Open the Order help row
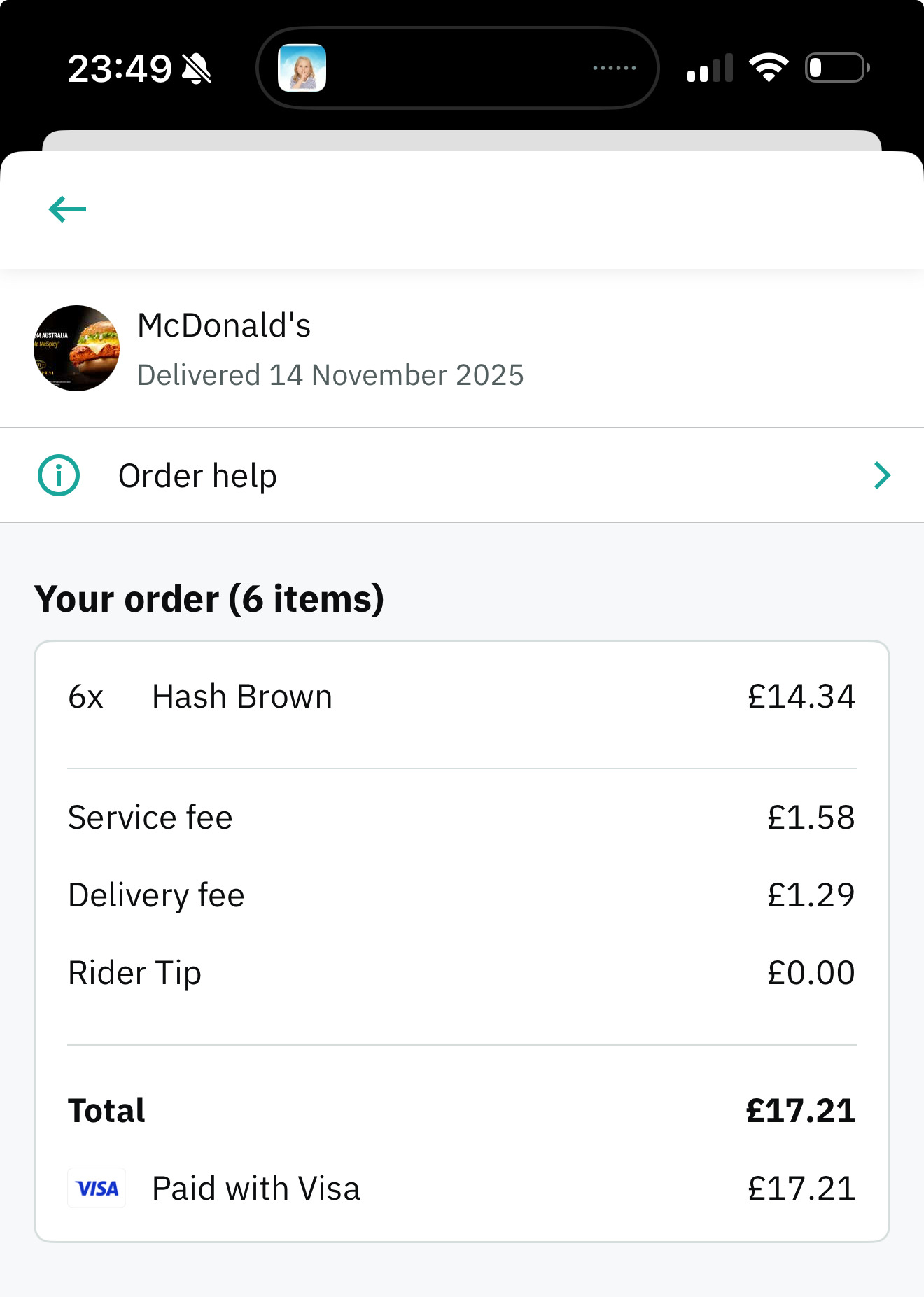The image size is (924, 1297). pyautogui.click(x=462, y=476)
